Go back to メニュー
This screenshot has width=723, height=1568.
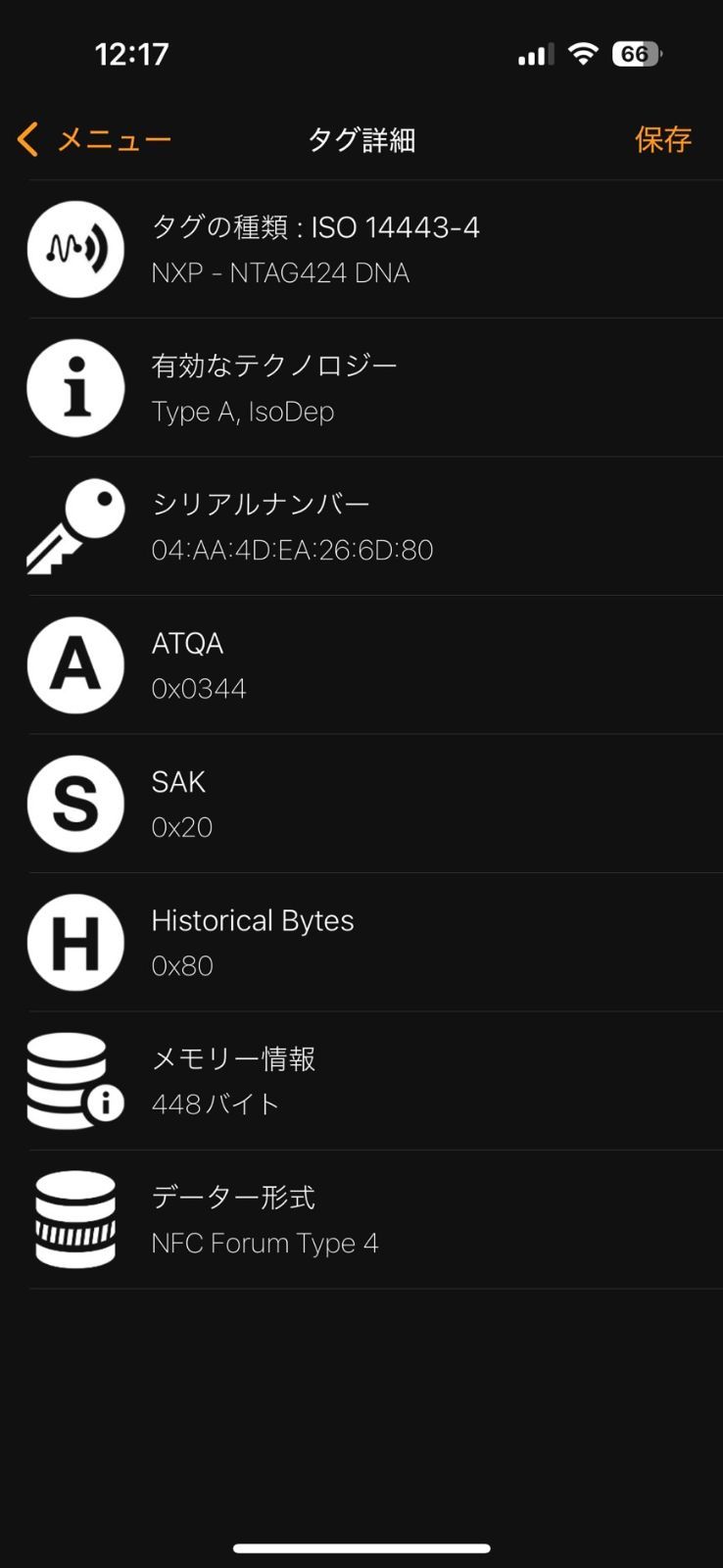click(x=94, y=140)
